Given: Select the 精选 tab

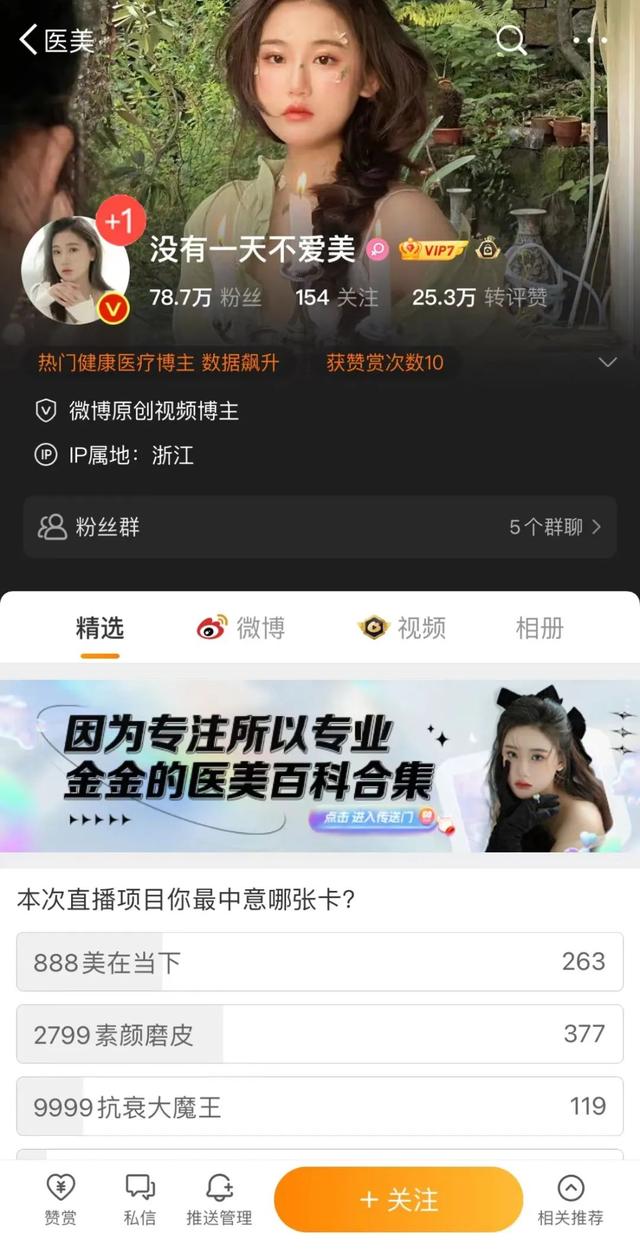Looking at the screenshot, I should tap(100, 628).
